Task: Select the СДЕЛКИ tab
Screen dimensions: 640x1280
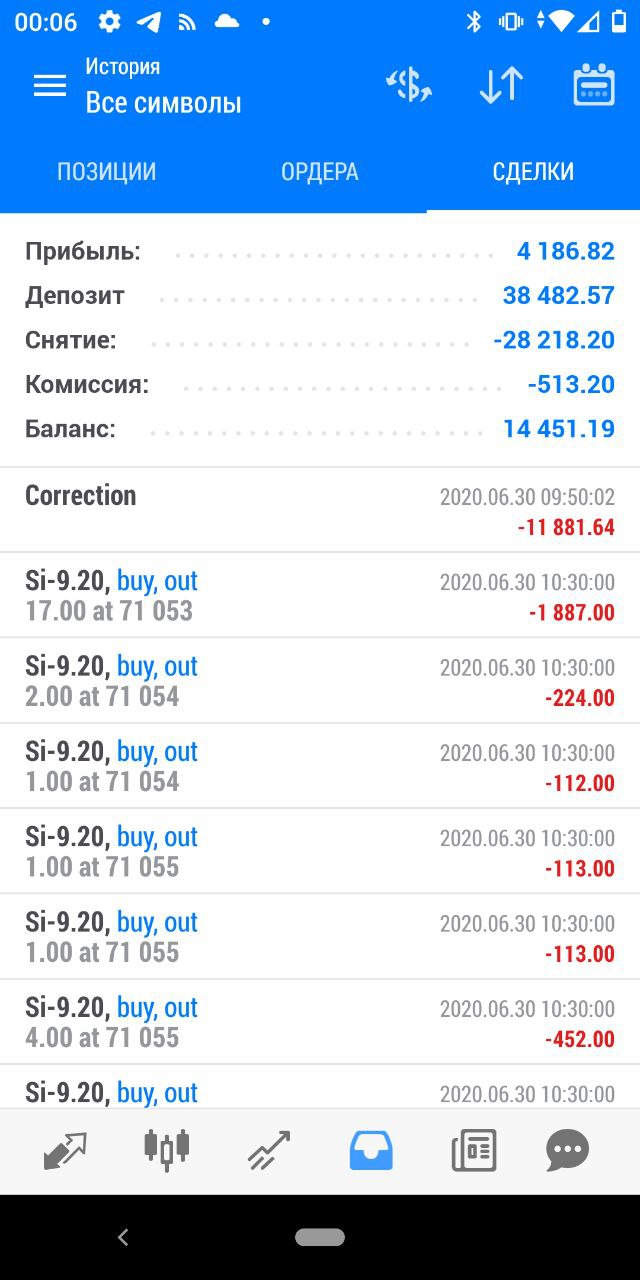Action: [533, 171]
